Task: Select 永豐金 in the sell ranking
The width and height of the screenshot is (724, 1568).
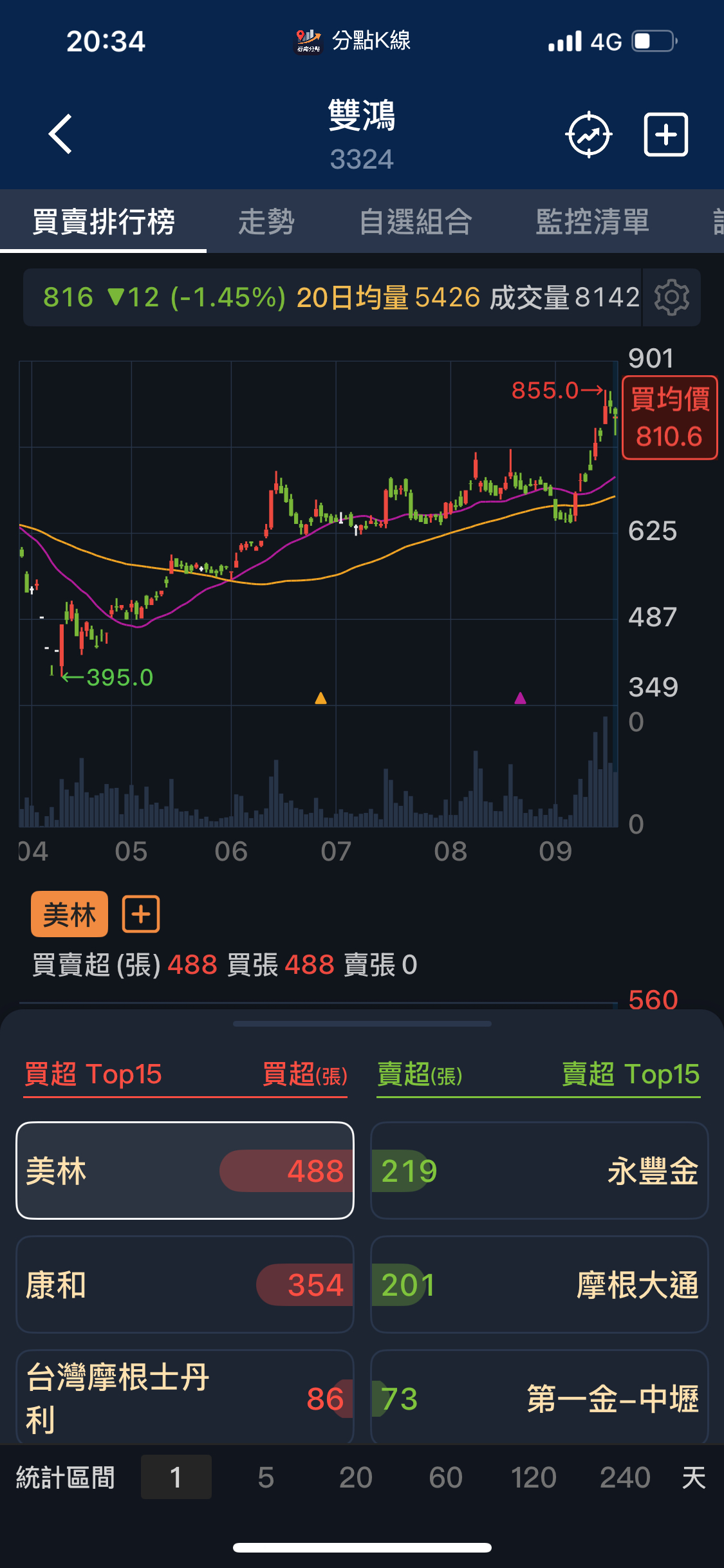Action: [539, 1170]
